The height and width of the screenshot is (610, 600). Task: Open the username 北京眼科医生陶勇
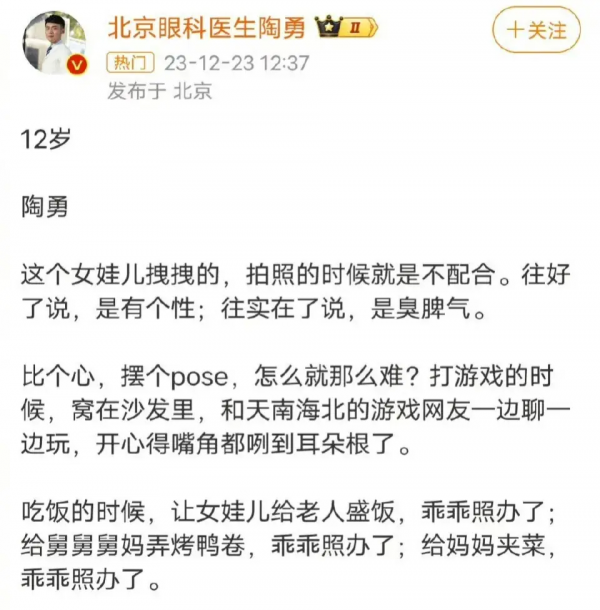tap(207, 28)
